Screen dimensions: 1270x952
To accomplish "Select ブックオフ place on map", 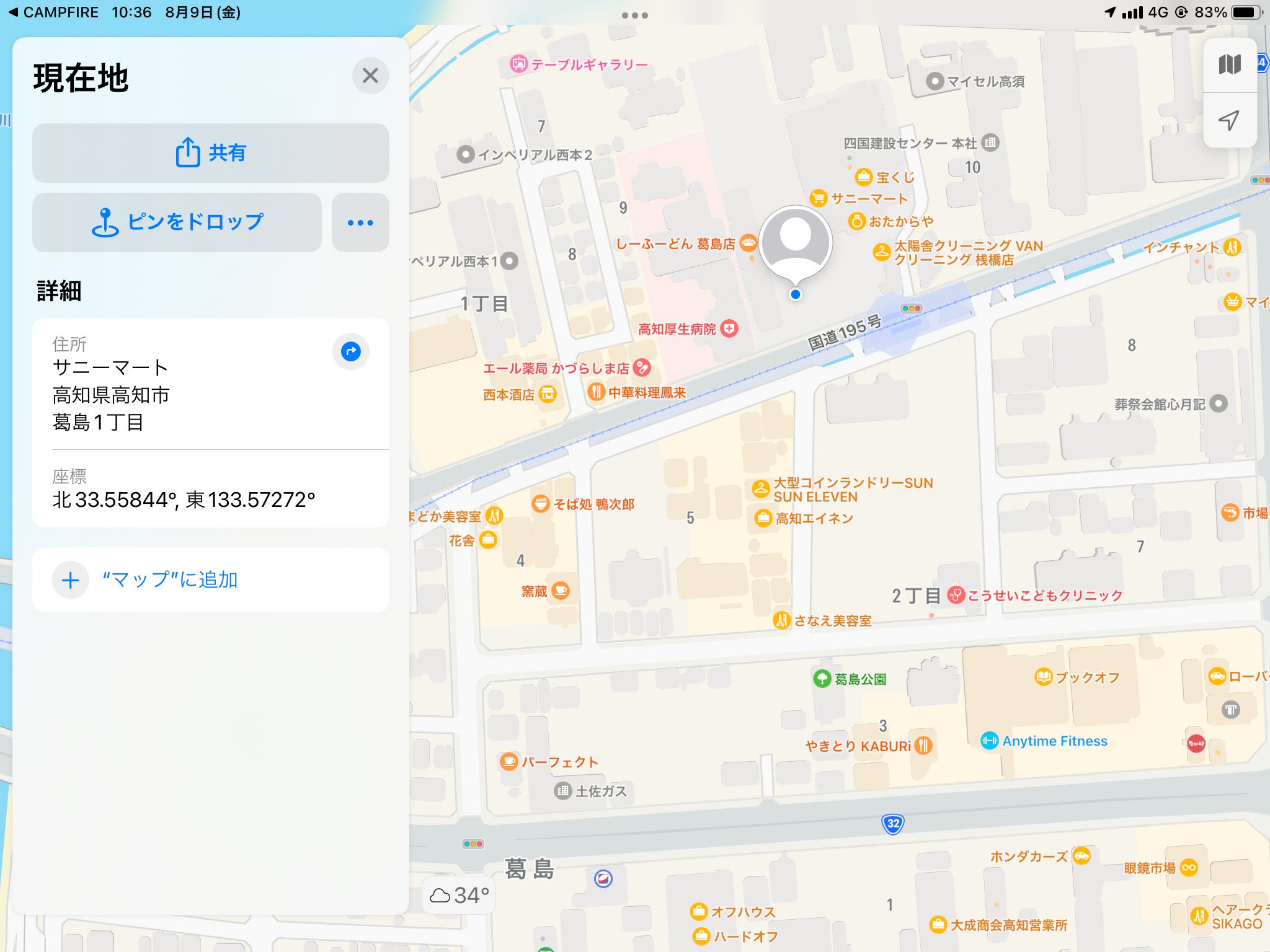I will 1044,677.
